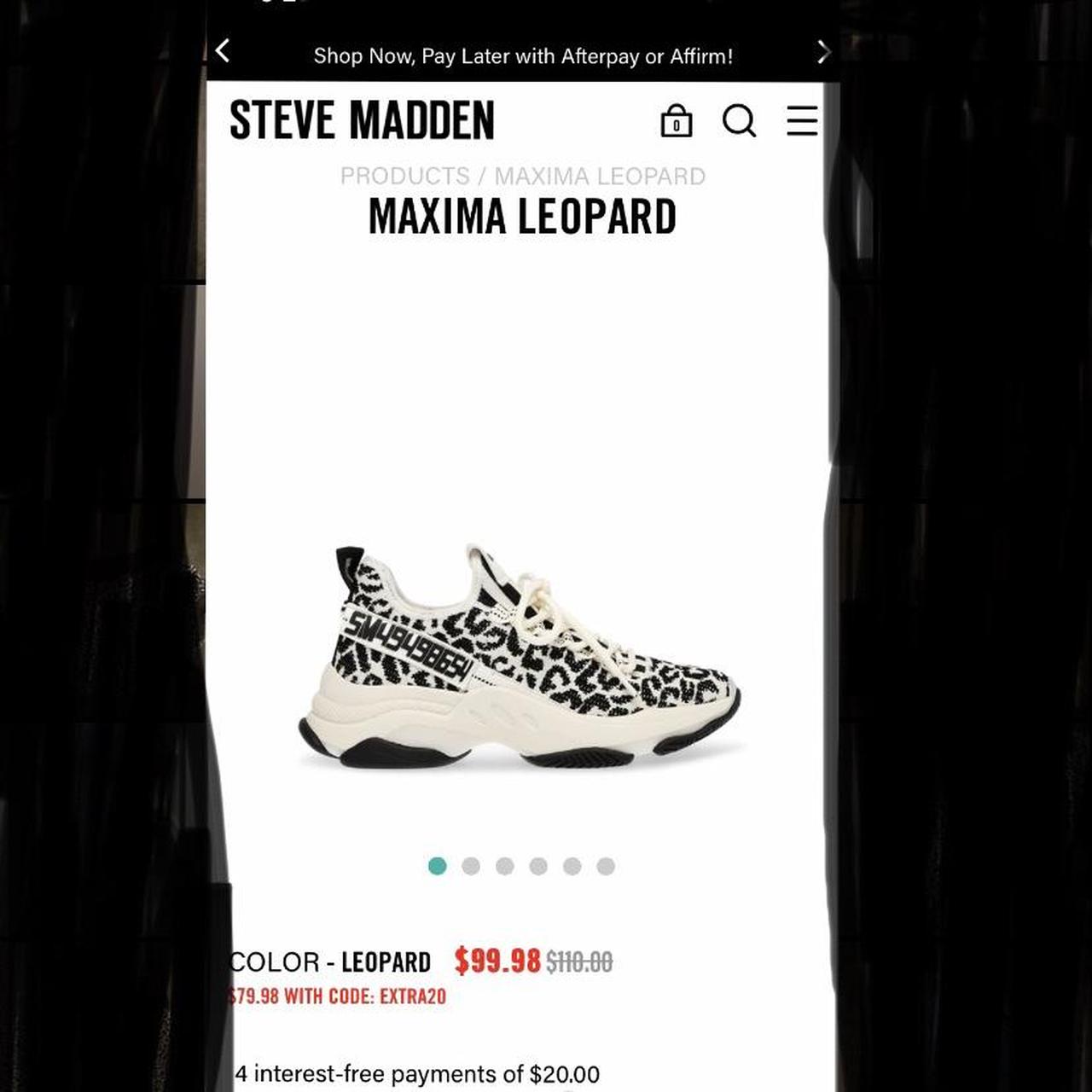
Task: Go to the Products breadcrumb link
Action: coord(404,177)
